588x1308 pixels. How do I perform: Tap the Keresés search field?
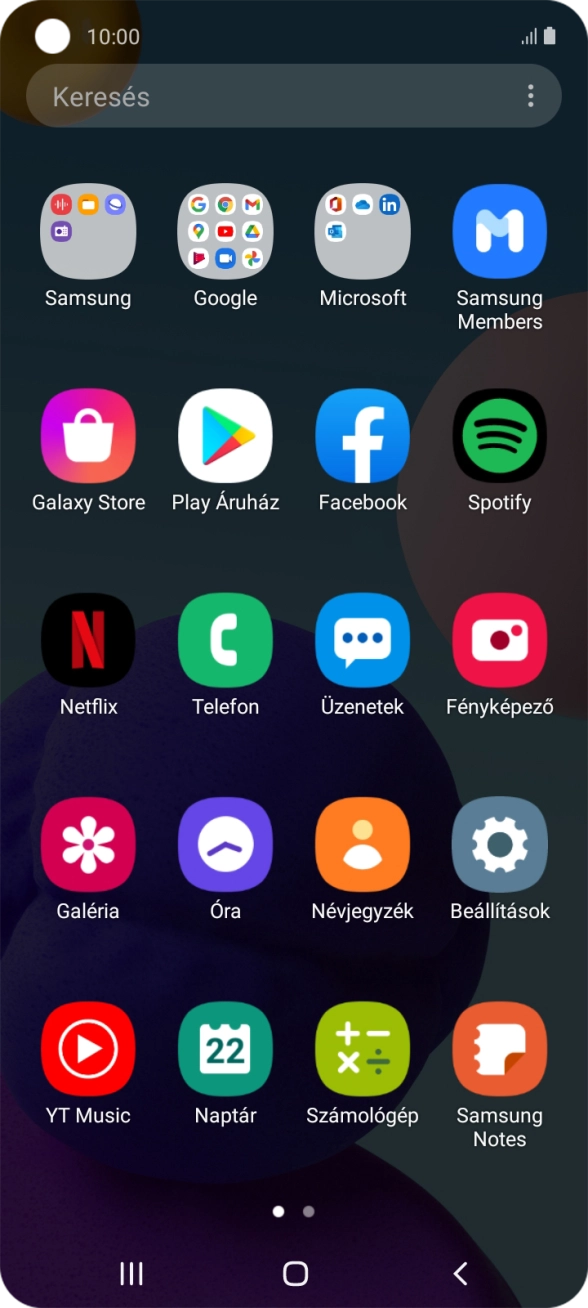click(x=294, y=96)
